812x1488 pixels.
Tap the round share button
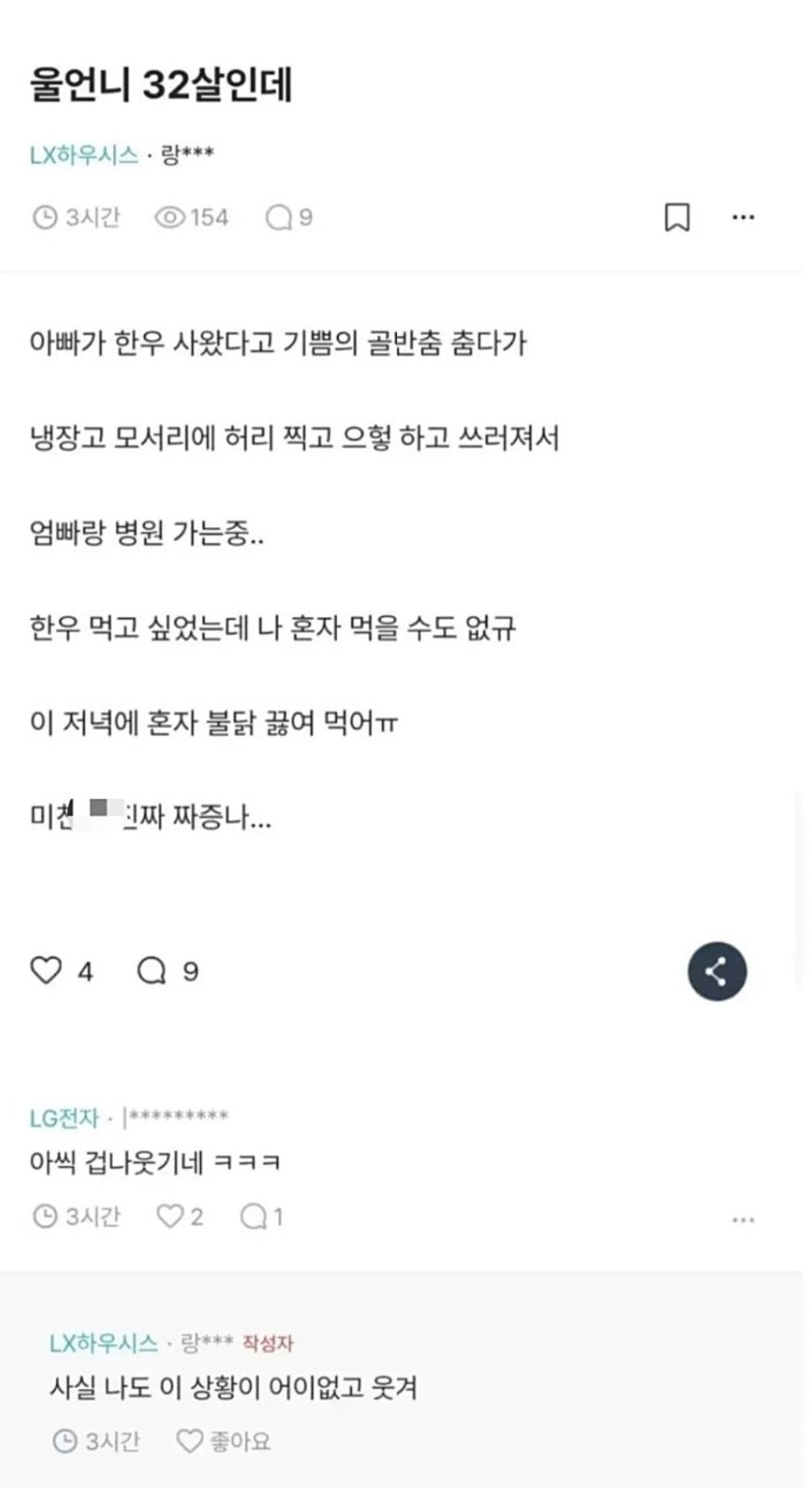pyautogui.click(x=717, y=970)
